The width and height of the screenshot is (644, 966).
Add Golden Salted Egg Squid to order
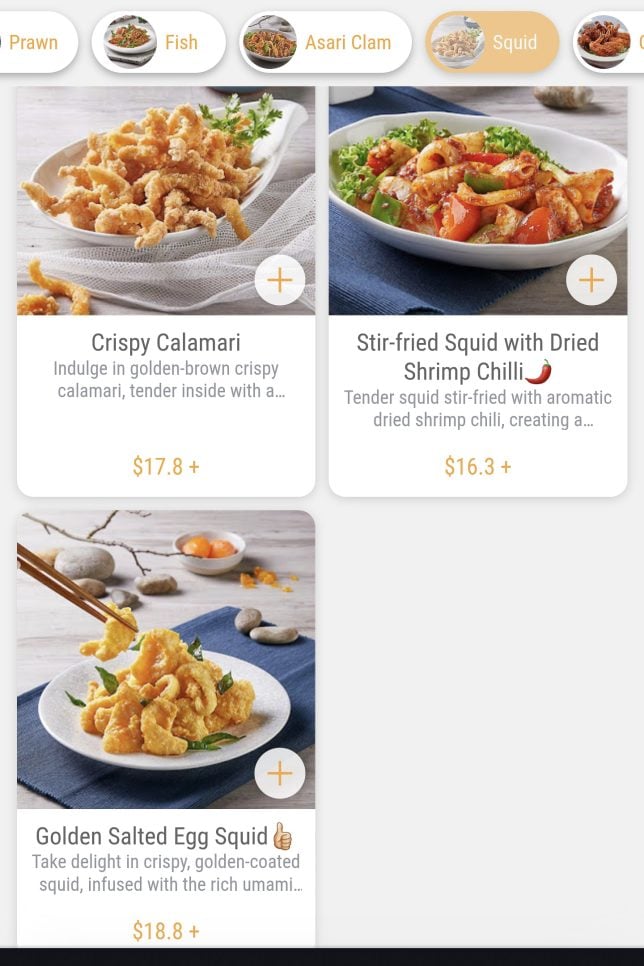click(x=280, y=773)
